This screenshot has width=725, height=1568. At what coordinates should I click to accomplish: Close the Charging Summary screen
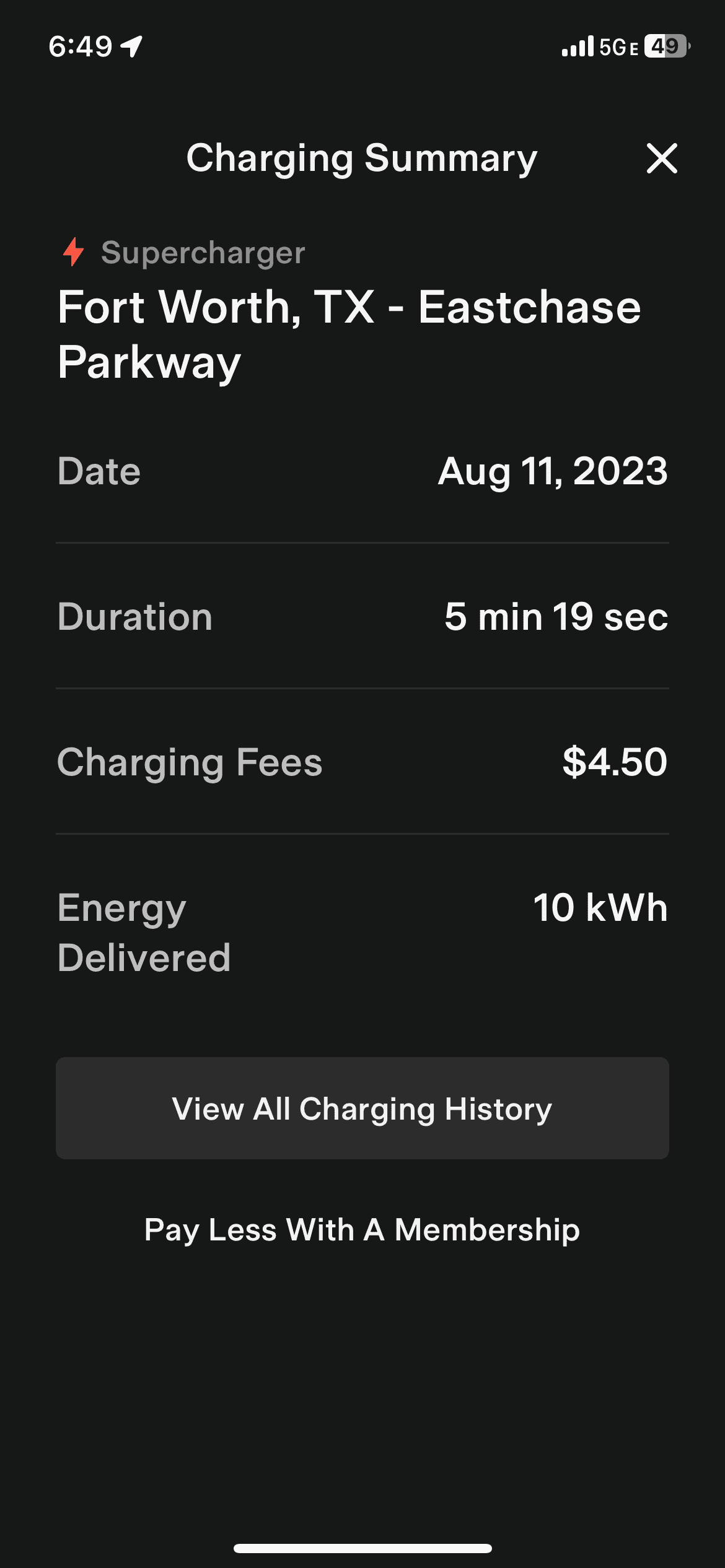tap(661, 158)
